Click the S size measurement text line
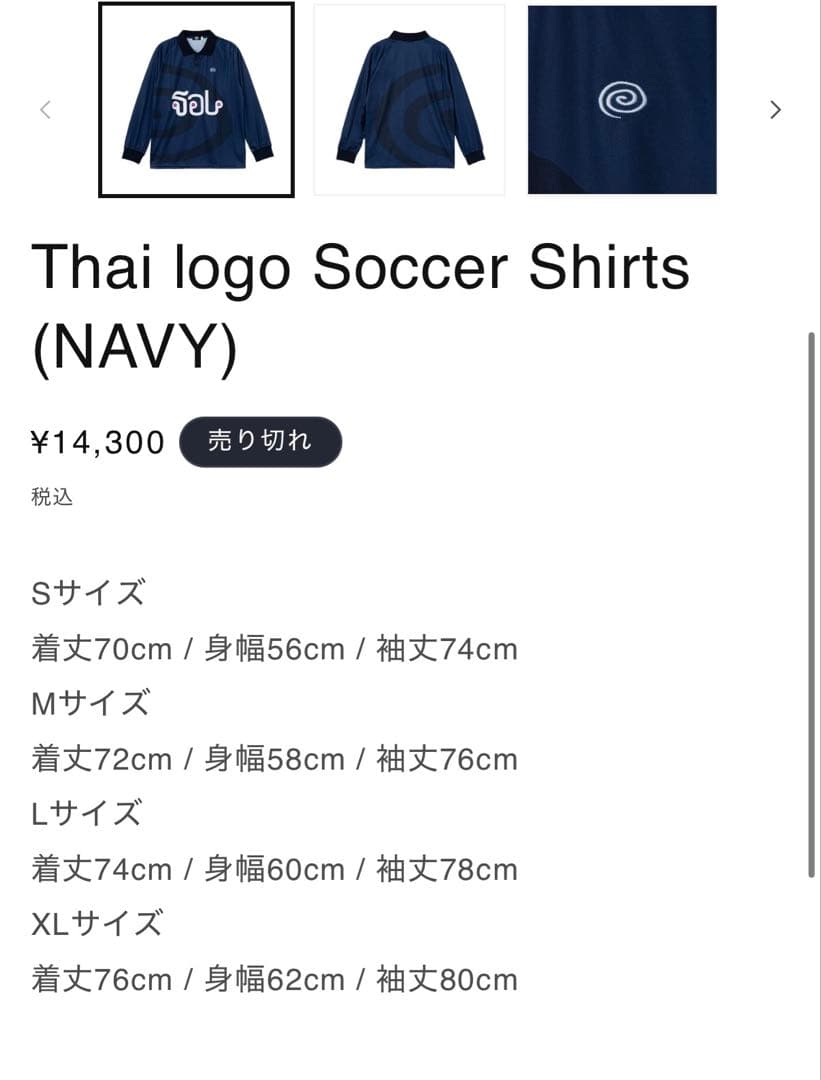821x1080 pixels. coord(272,648)
